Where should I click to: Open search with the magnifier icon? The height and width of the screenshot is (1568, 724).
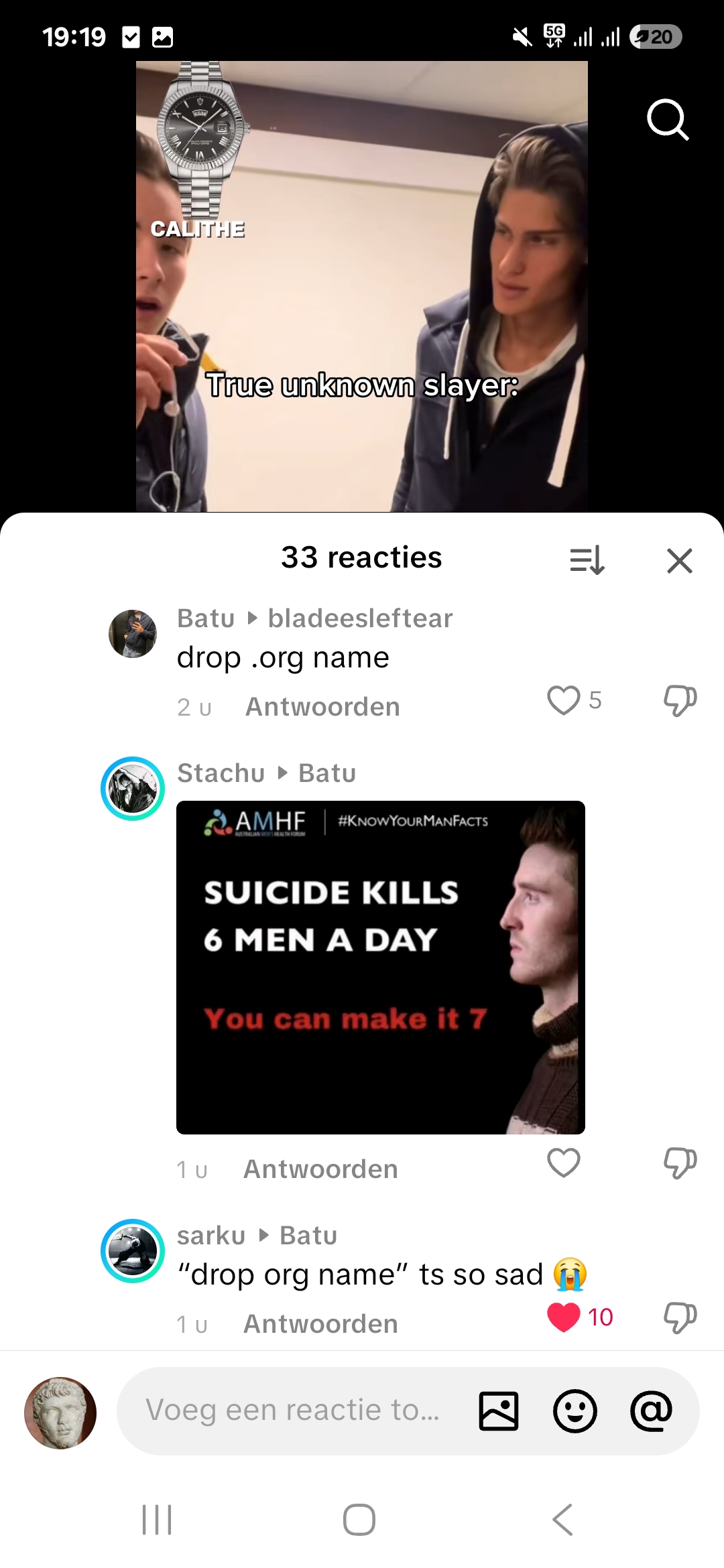[668, 120]
